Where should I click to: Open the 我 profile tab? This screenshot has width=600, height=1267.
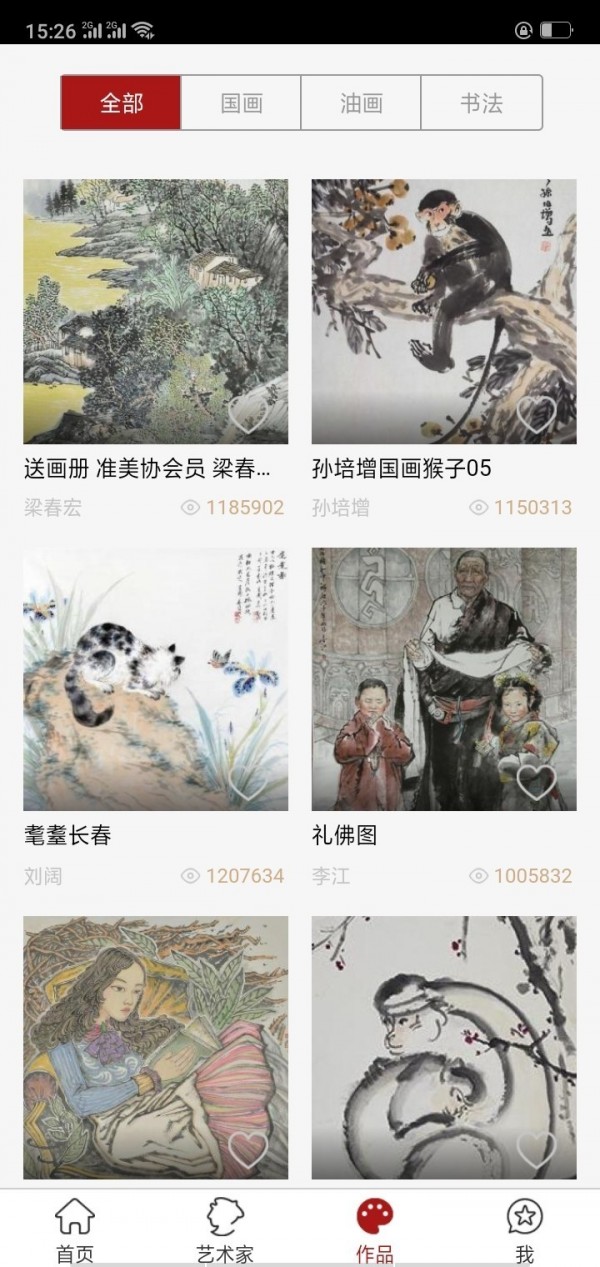pyautogui.click(x=524, y=1229)
